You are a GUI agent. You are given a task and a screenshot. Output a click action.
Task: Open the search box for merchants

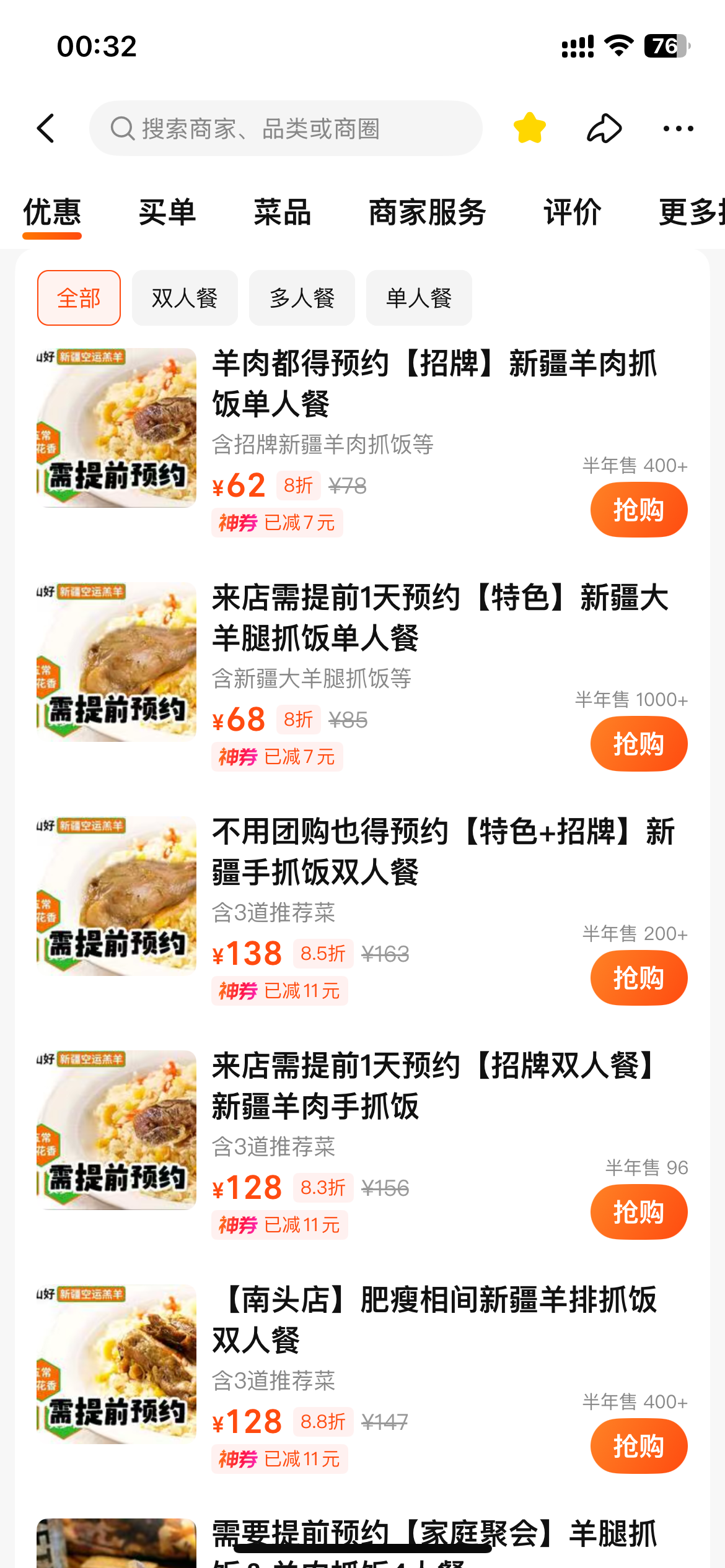coord(285,128)
